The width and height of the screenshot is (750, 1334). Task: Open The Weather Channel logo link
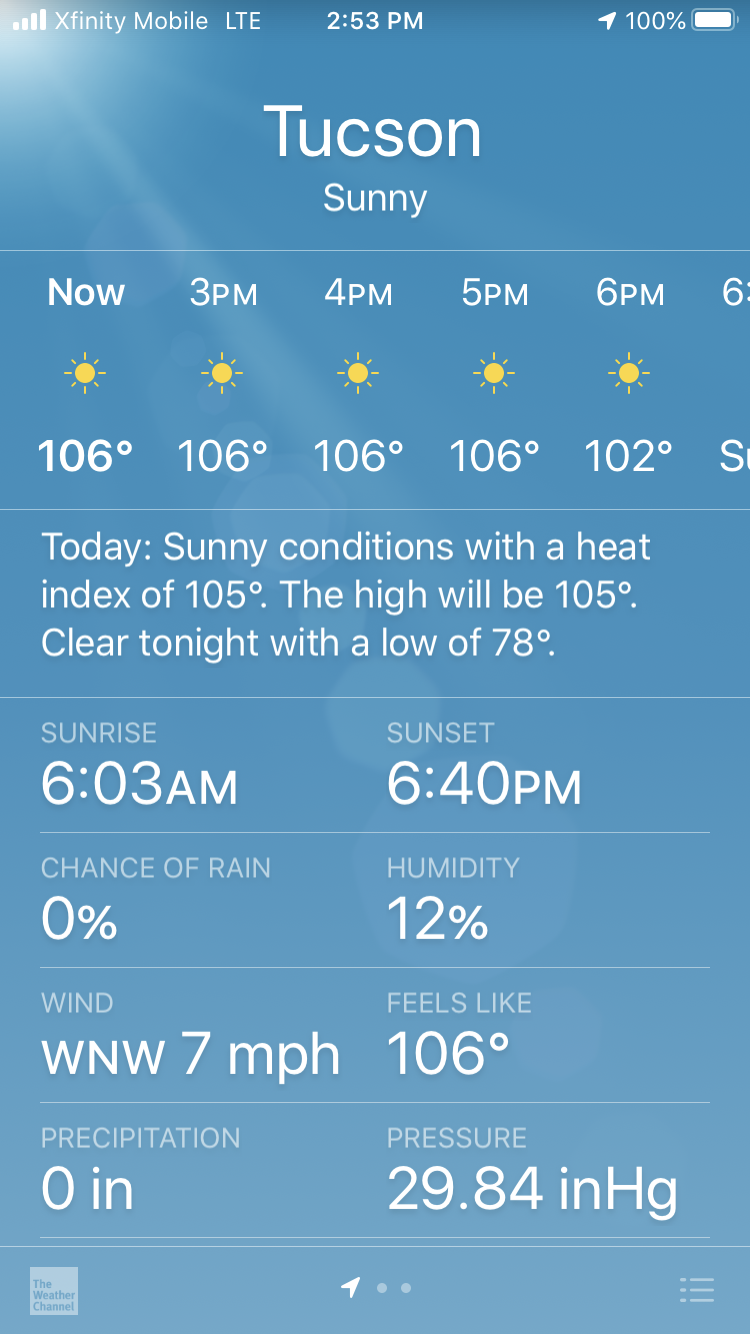pyautogui.click(x=54, y=1290)
